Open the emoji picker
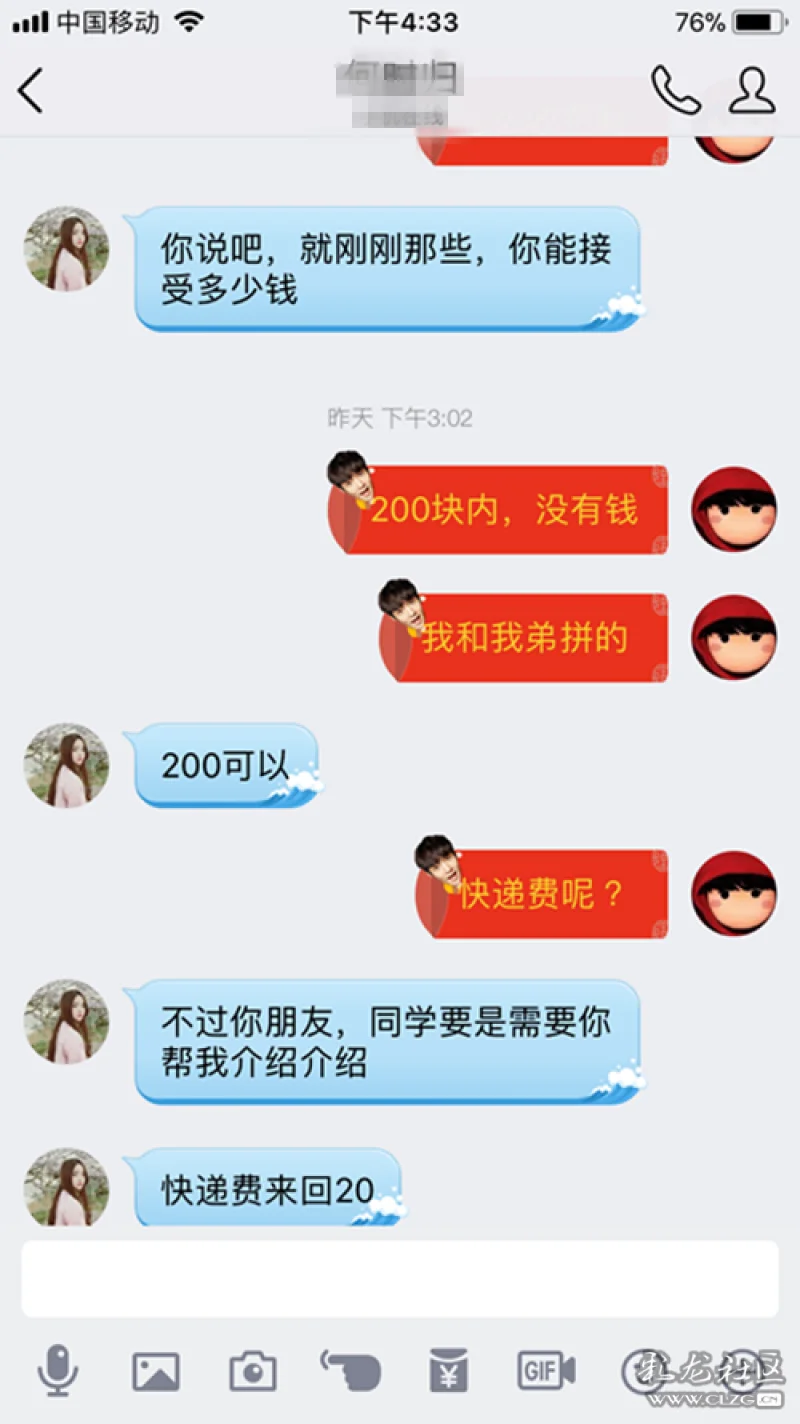This screenshot has width=800, height=1424. [x=644, y=1370]
